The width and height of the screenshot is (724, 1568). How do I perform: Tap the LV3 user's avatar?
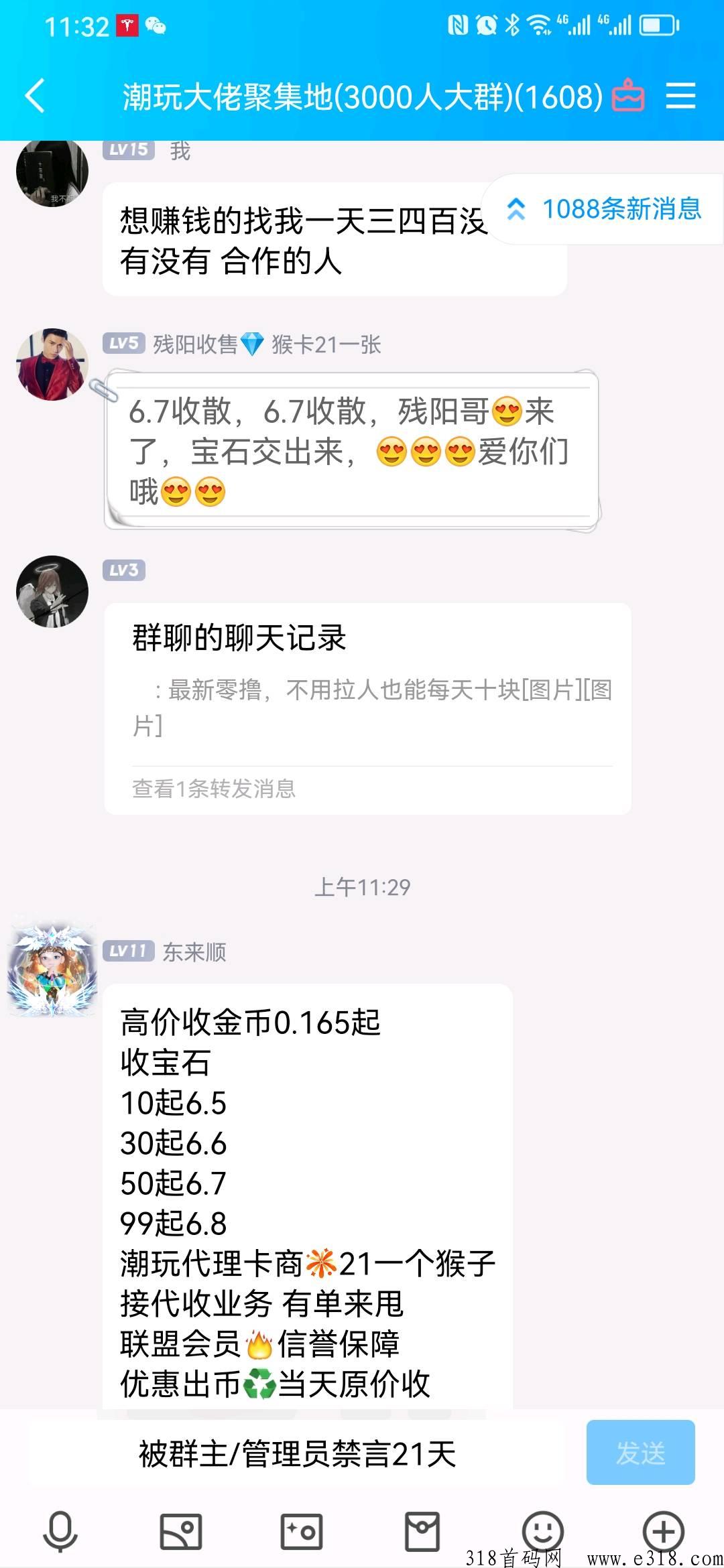52,591
